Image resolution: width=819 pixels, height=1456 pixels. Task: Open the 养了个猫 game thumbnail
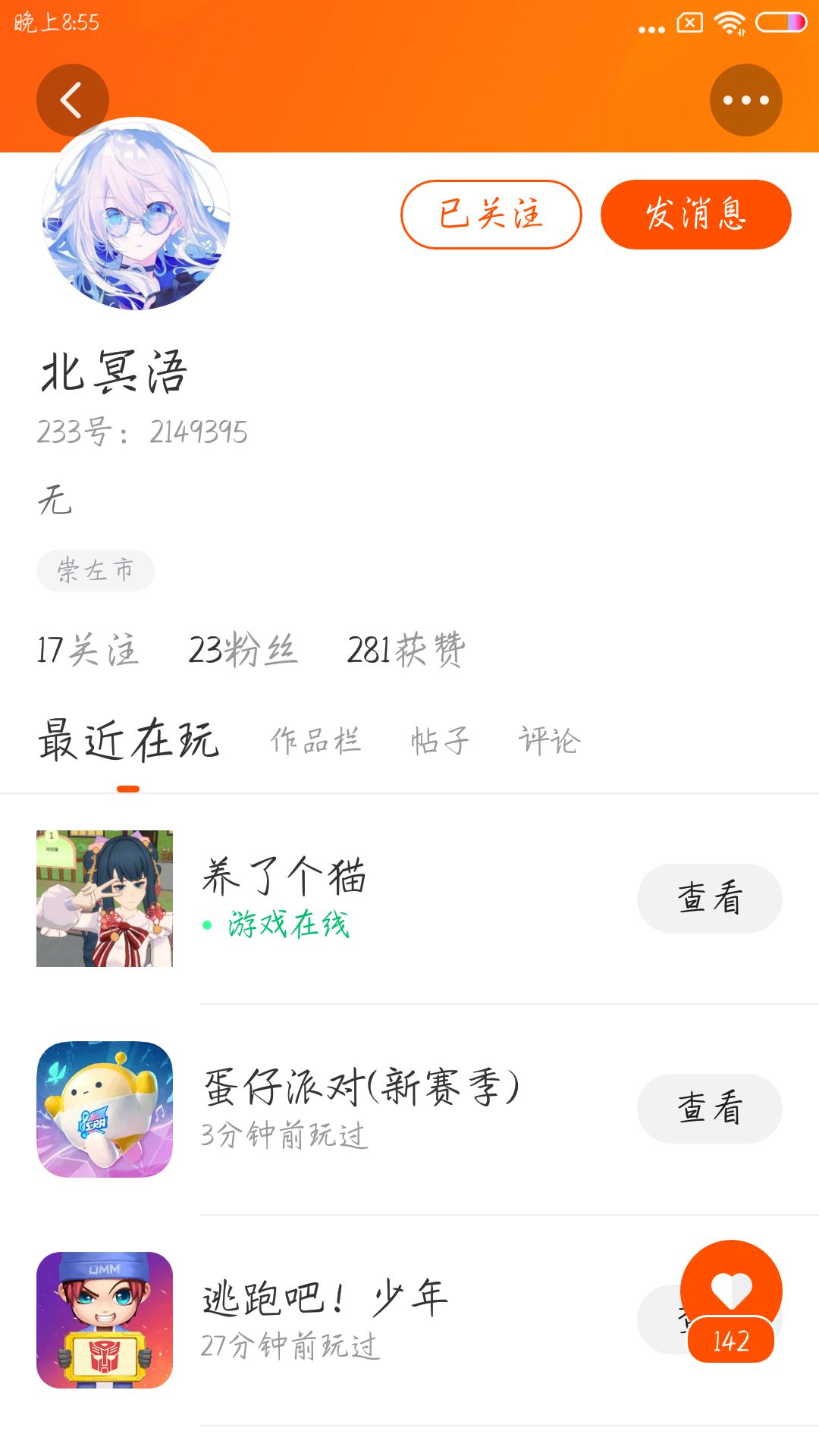tap(105, 899)
